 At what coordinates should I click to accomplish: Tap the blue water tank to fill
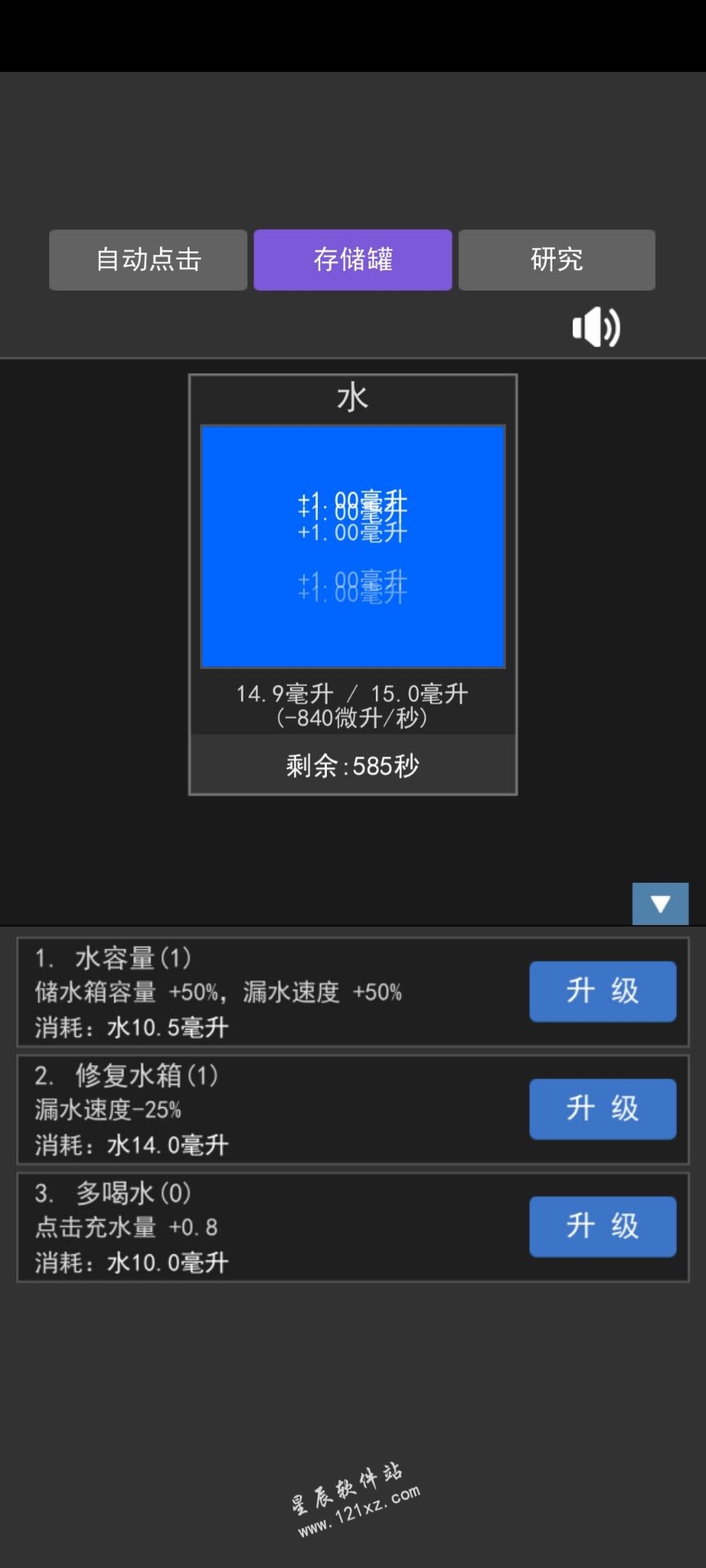point(353,546)
